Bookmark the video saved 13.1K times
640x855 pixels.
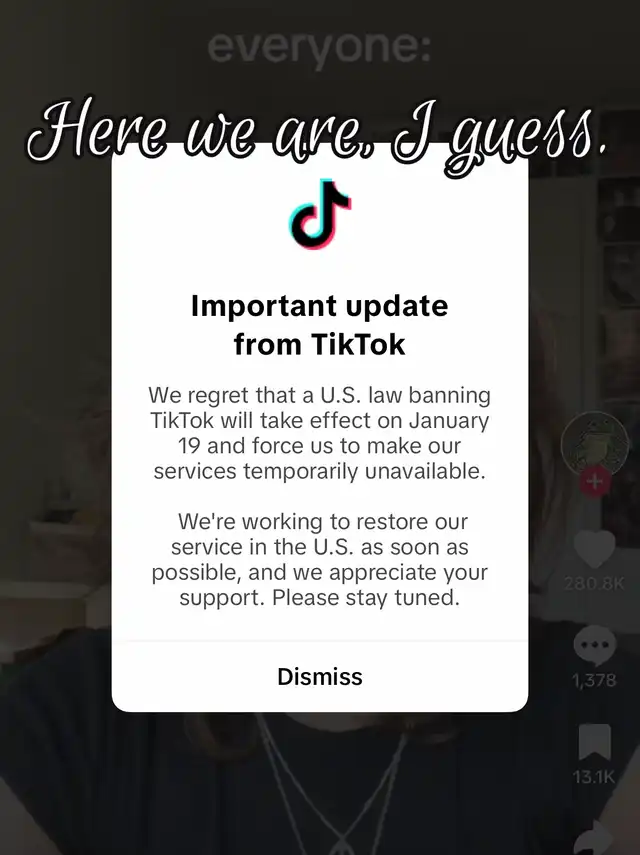pyautogui.click(x=594, y=742)
